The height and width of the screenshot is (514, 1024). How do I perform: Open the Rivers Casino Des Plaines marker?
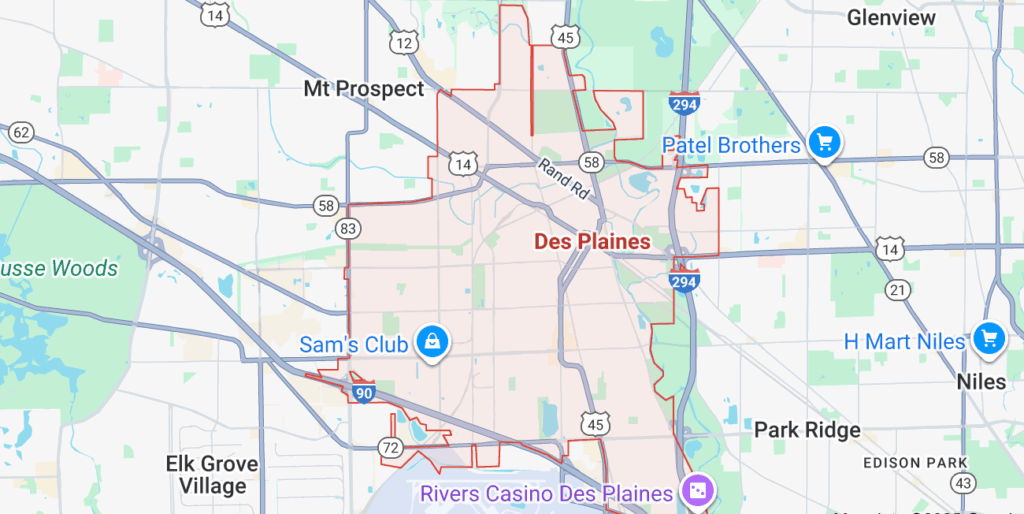pos(693,491)
